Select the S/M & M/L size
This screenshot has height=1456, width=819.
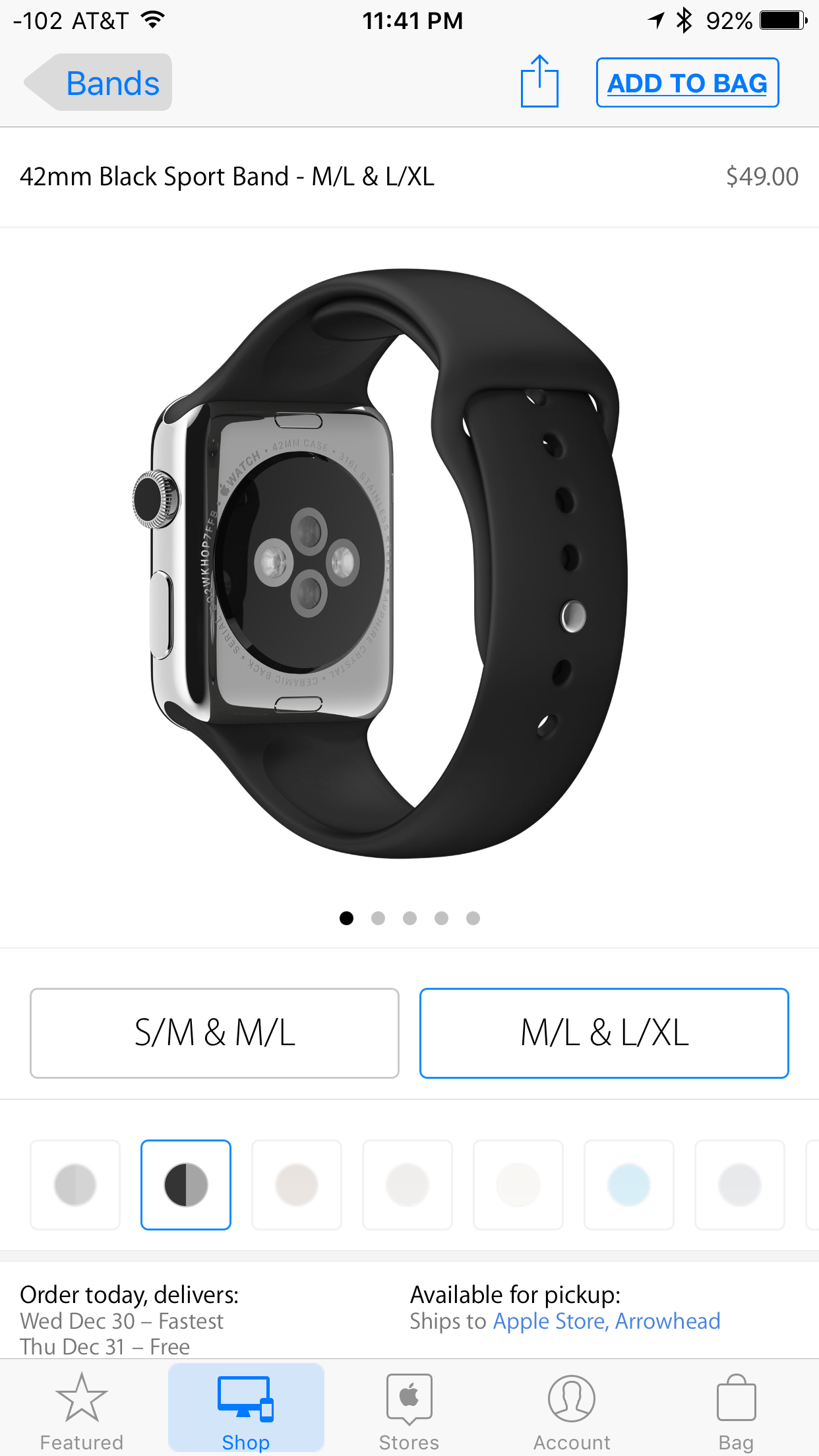coord(214,1033)
